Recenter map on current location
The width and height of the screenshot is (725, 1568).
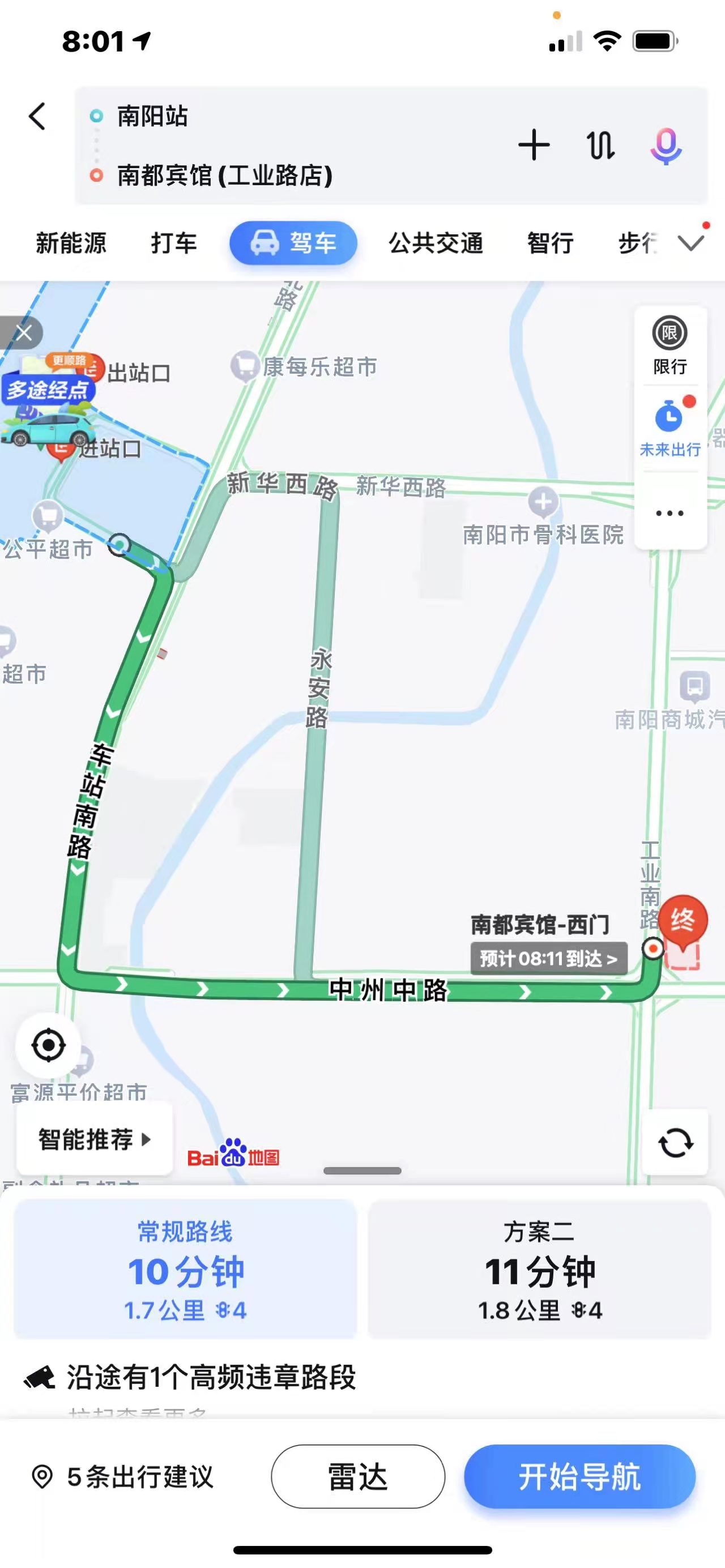[48, 1045]
